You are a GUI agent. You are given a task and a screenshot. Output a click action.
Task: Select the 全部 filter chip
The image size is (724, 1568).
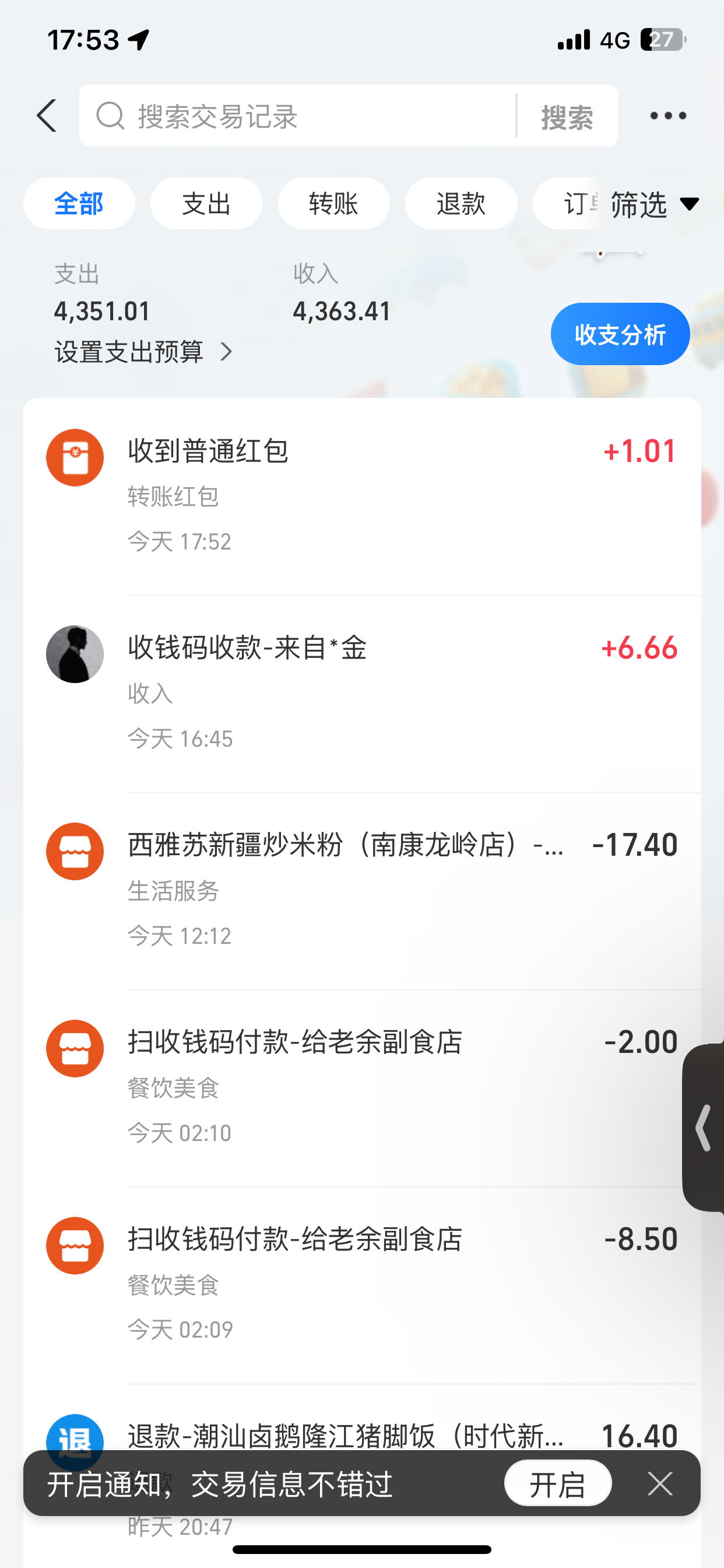coord(79,204)
